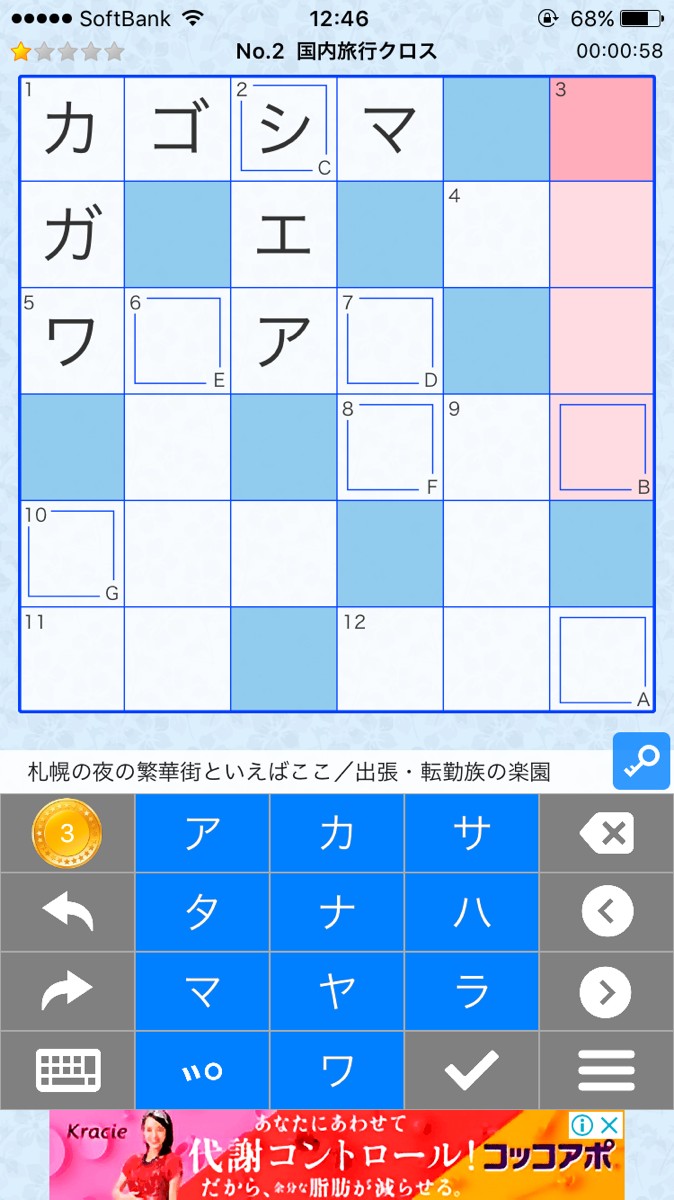Image resolution: width=674 pixels, height=1200 pixels.
Task: Redo the last move
Action: 67,991
